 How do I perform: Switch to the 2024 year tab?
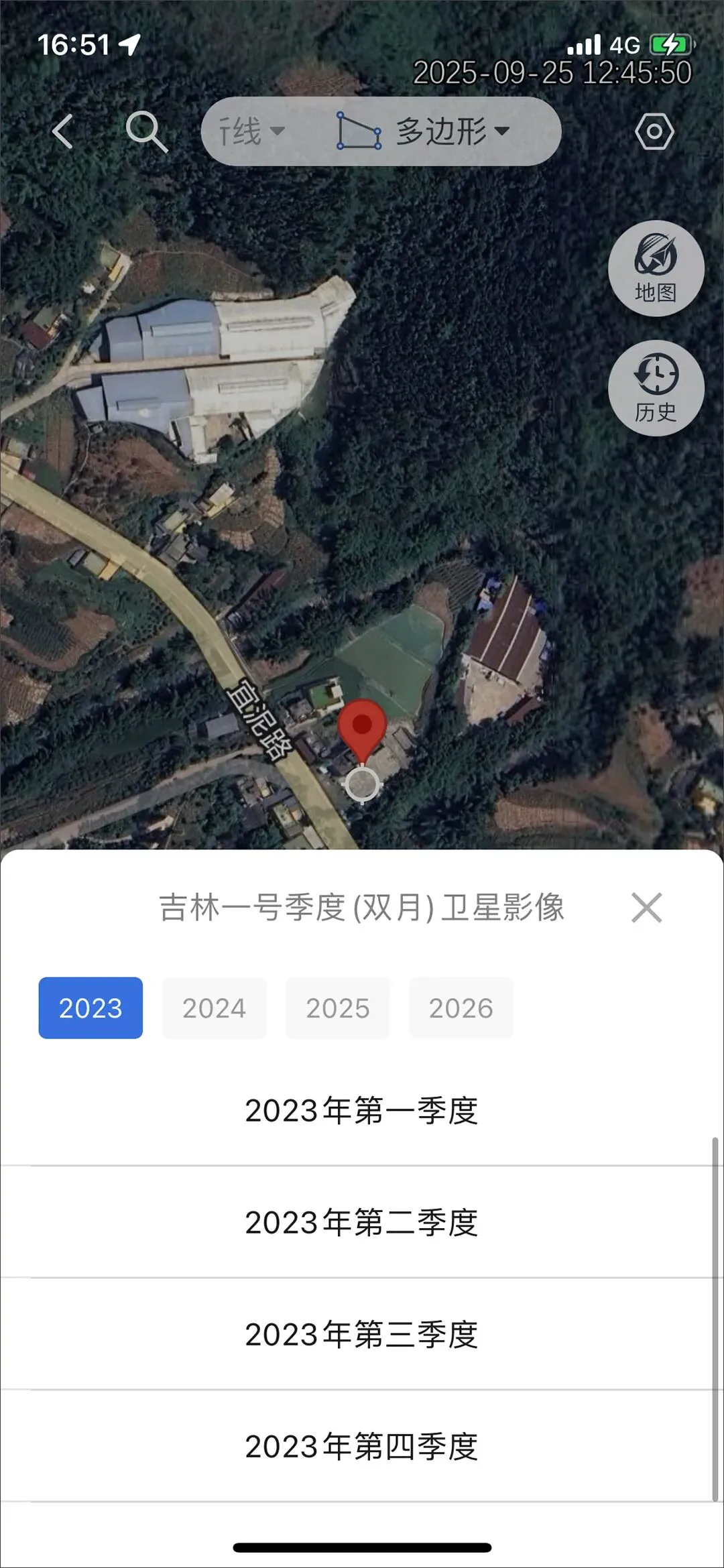point(214,1008)
